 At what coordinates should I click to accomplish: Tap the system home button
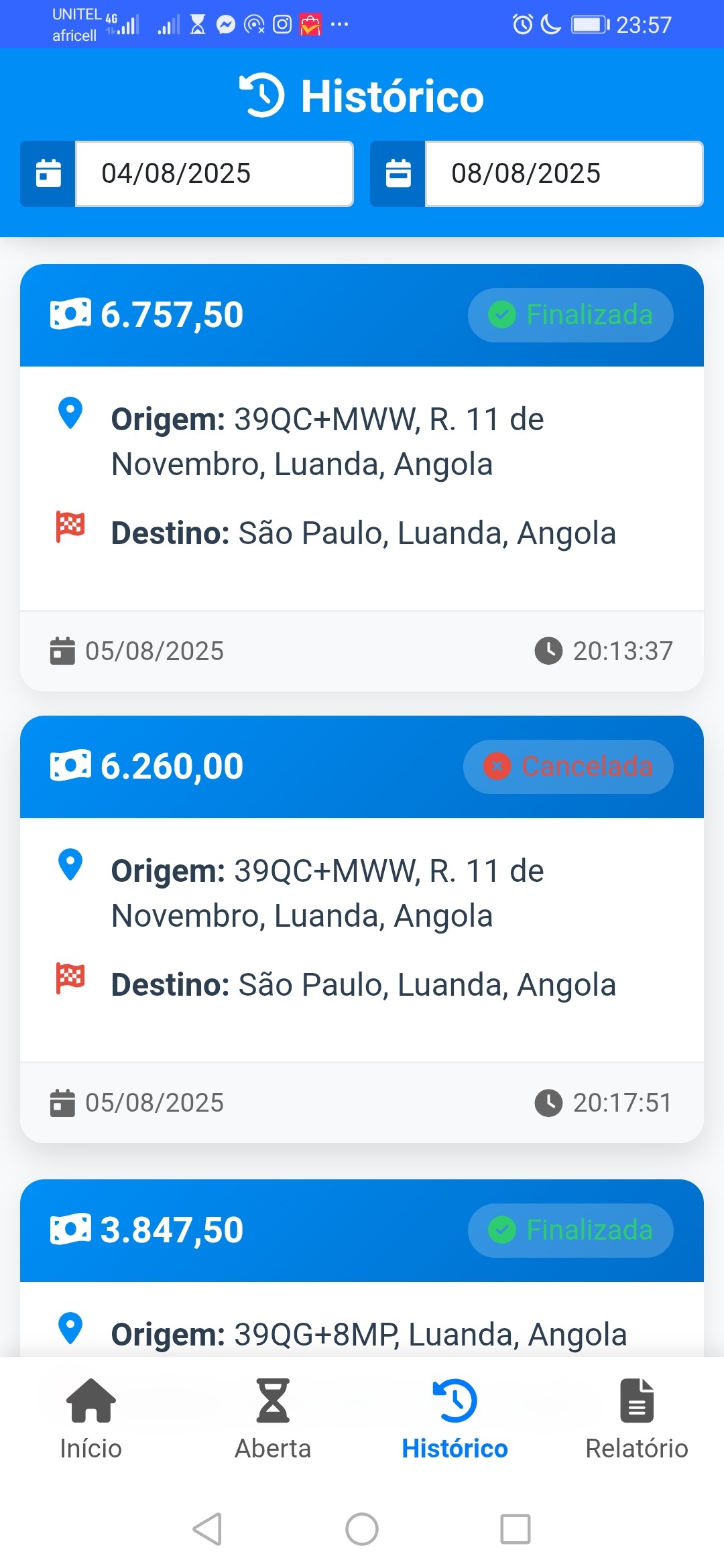click(x=362, y=1529)
